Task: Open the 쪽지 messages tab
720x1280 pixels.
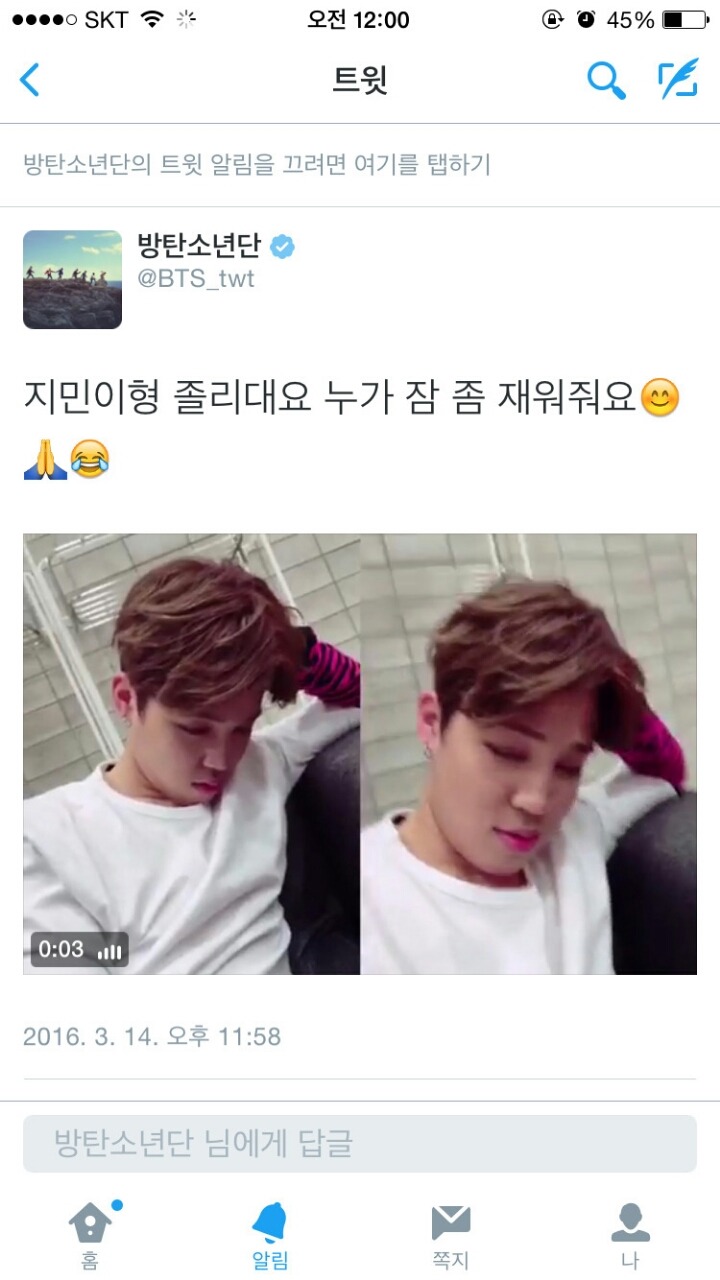Action: [x=450, y=1233]
